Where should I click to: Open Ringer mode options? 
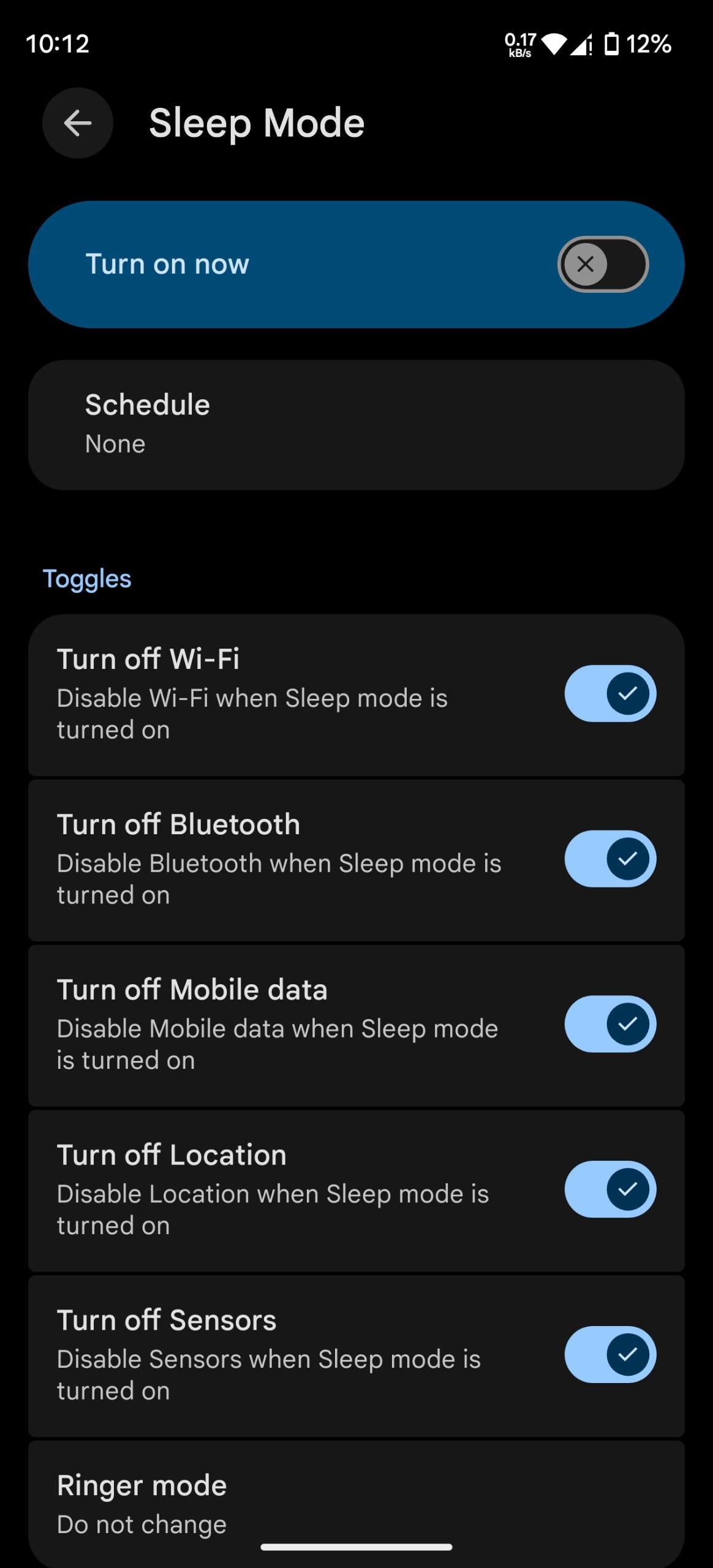tap(356, 1504)
